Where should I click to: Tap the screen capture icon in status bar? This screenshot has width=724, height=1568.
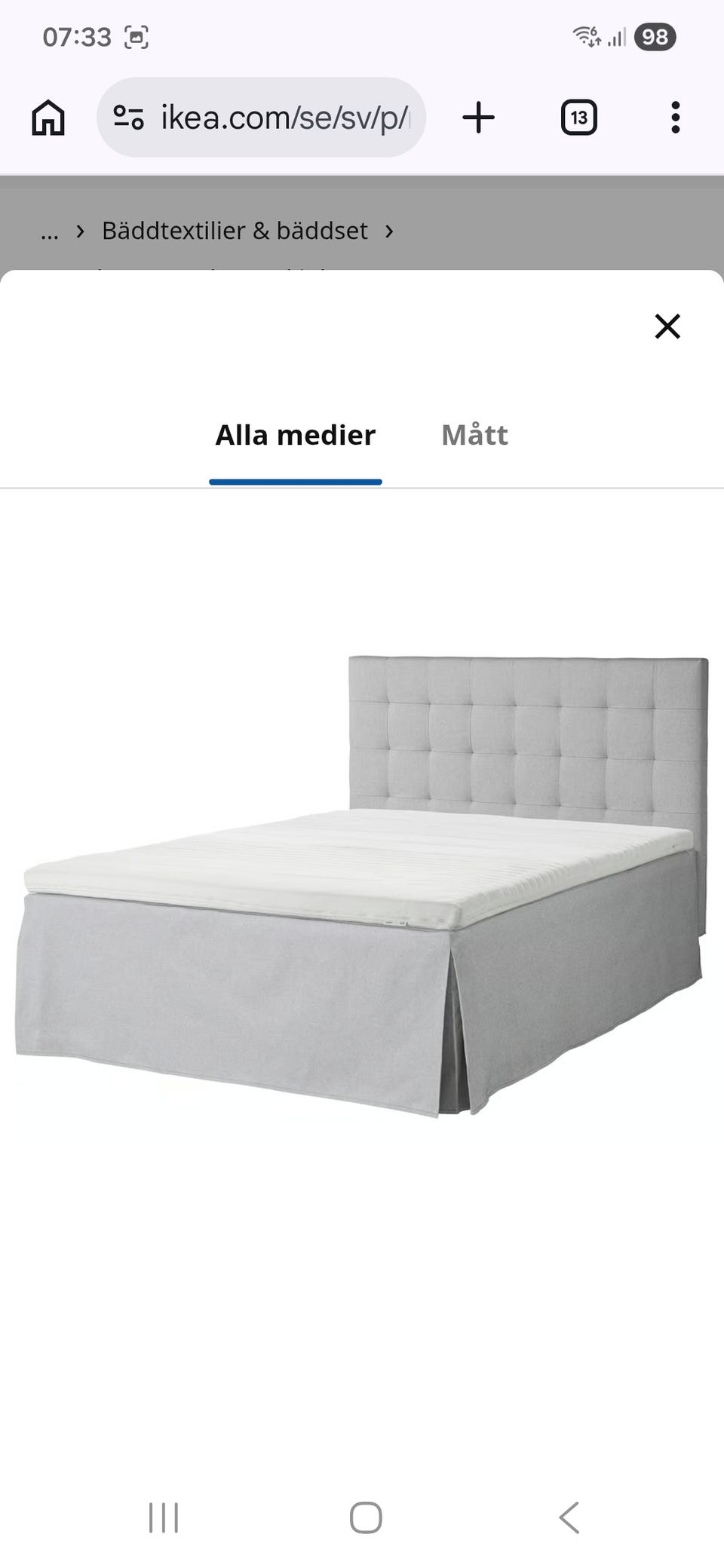(x=138, y=35)
